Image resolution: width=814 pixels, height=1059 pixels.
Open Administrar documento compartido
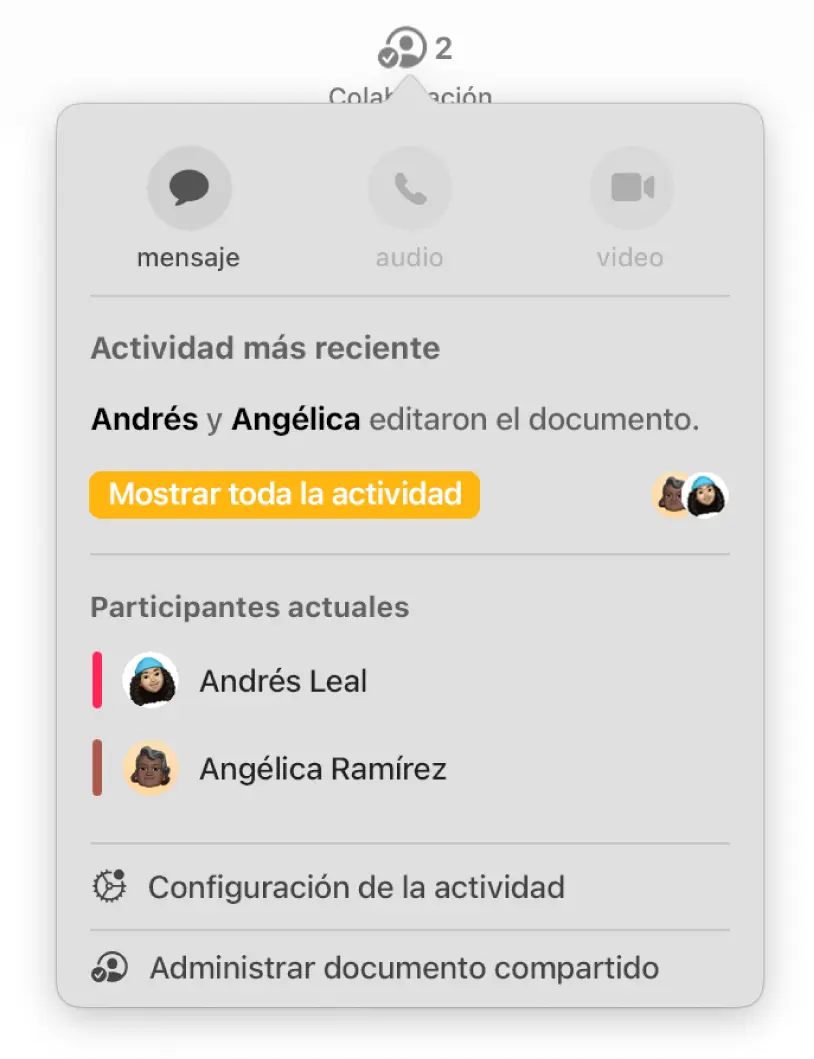(403, 967)
